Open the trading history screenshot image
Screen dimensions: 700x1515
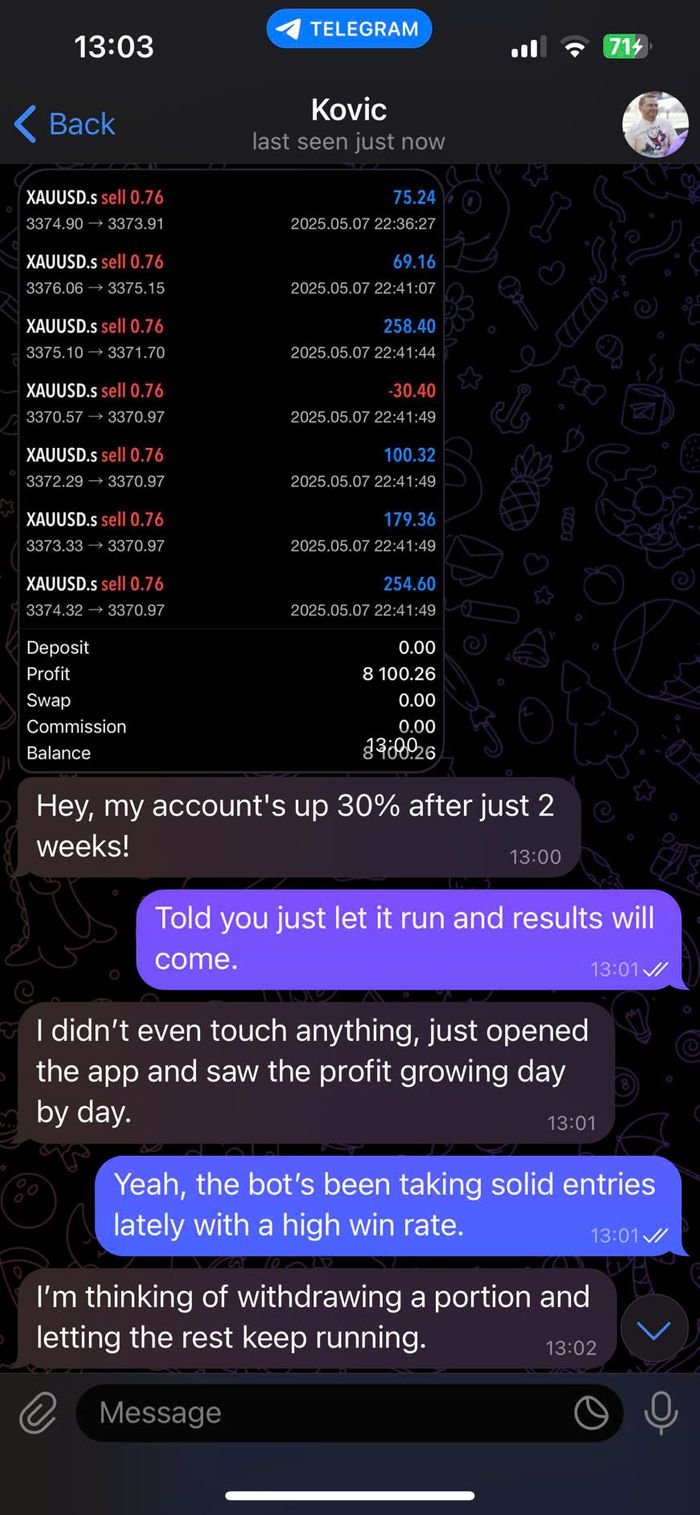[x=231, y=470]
